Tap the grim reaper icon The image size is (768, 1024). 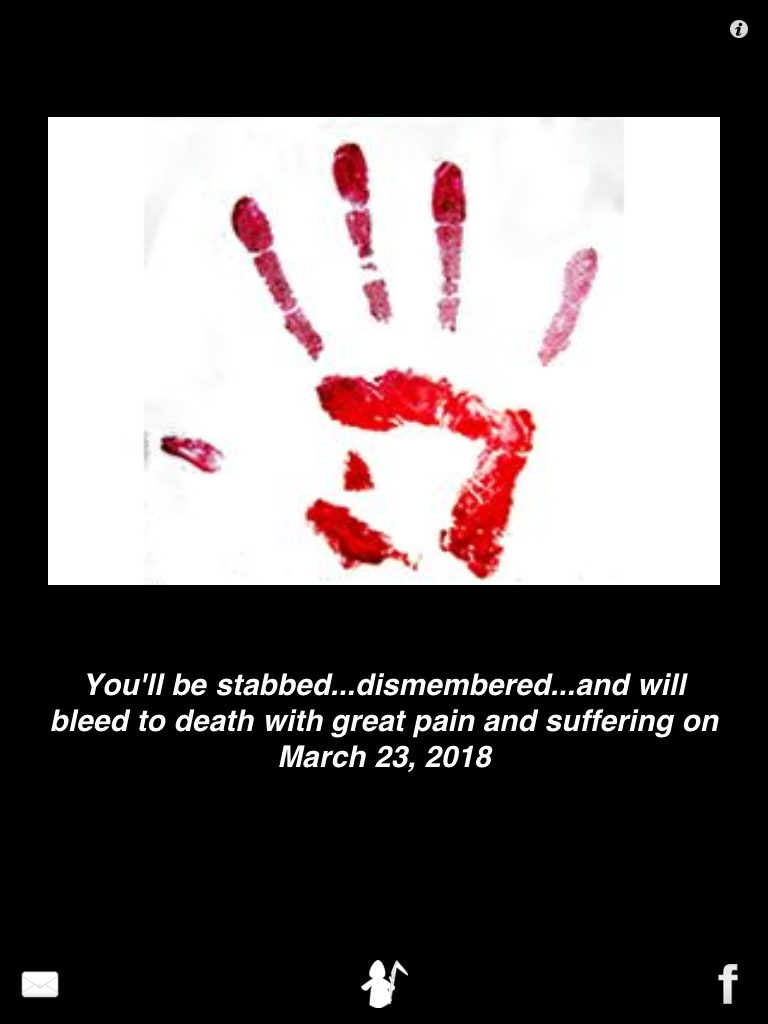coord(384,983)
